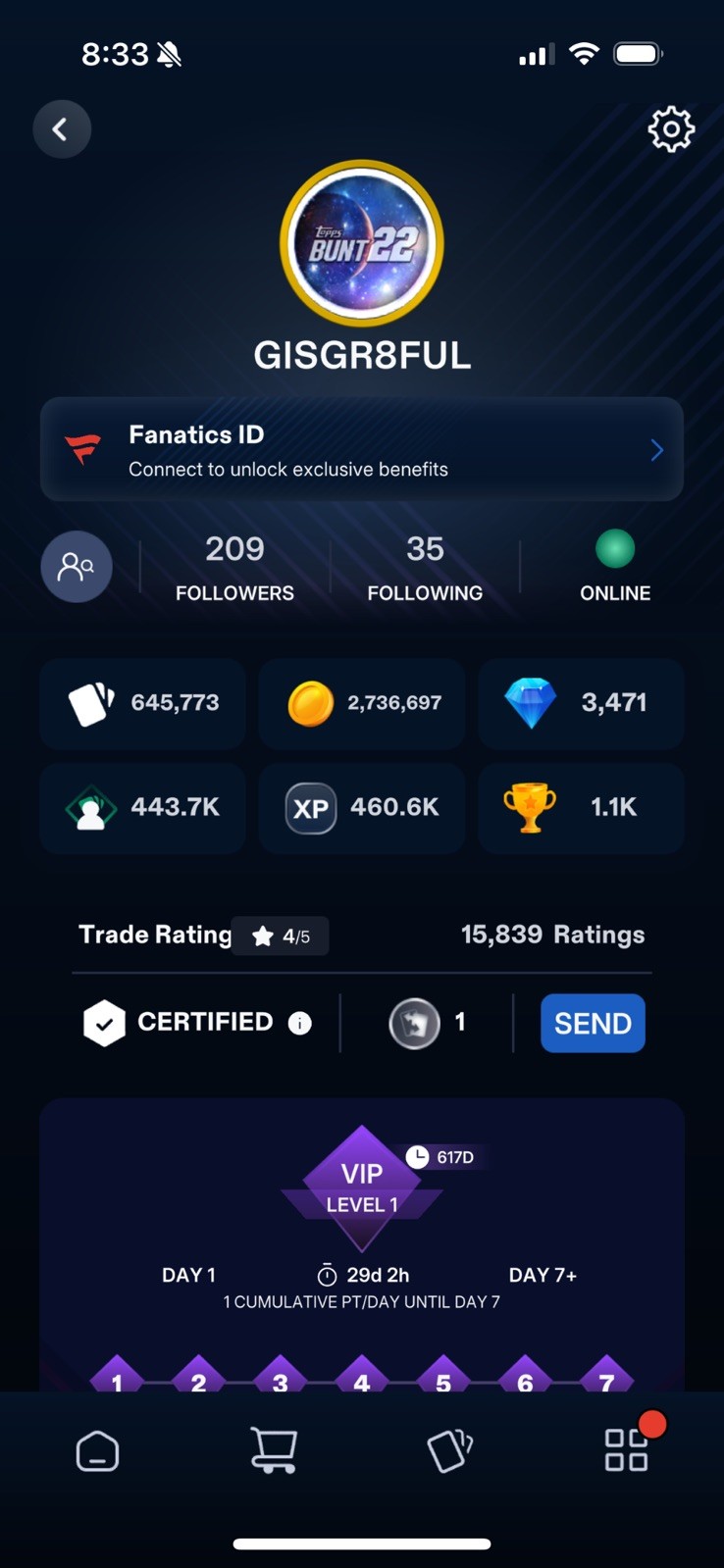Viewport: 724px width, 1568px height.
Task: Switch to the shop cart tab
Action: pos(274,1451)
